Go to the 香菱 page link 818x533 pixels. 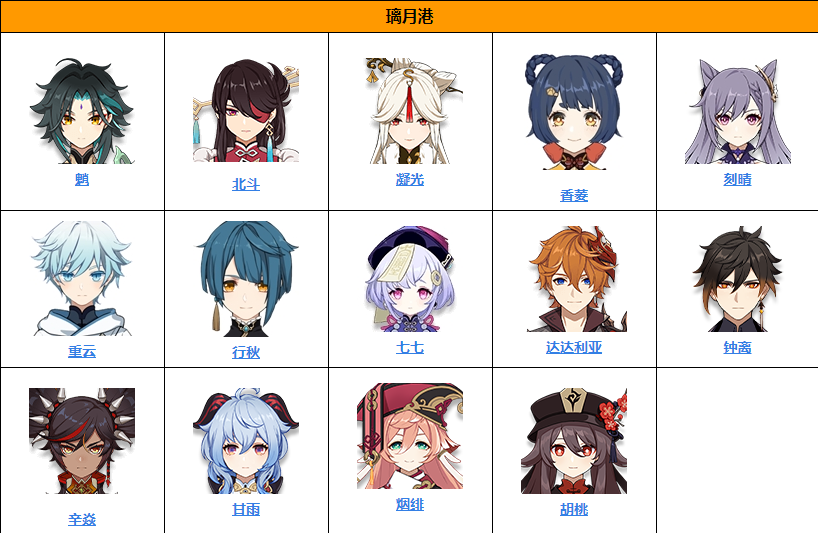574,196
